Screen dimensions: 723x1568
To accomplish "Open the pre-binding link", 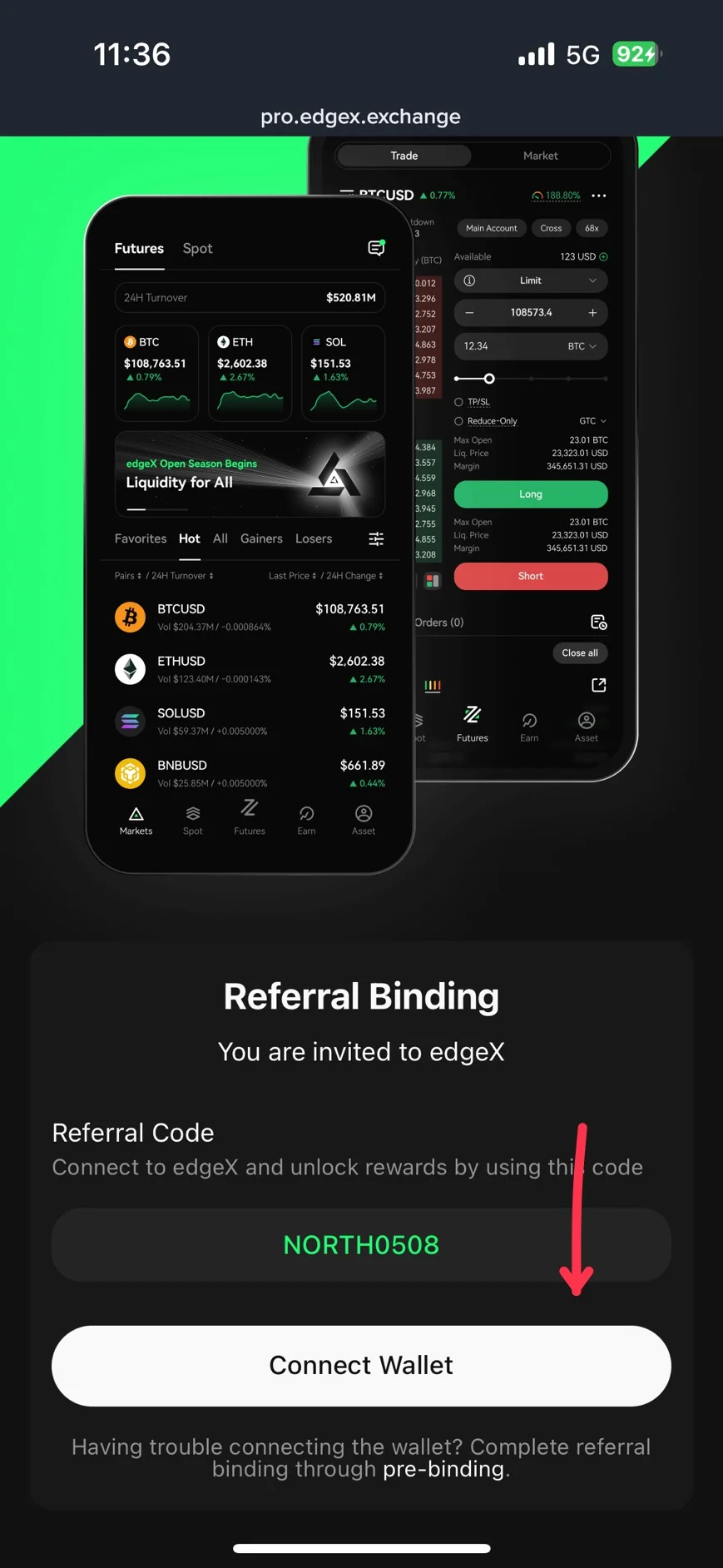I will (x=443, y=1469).
